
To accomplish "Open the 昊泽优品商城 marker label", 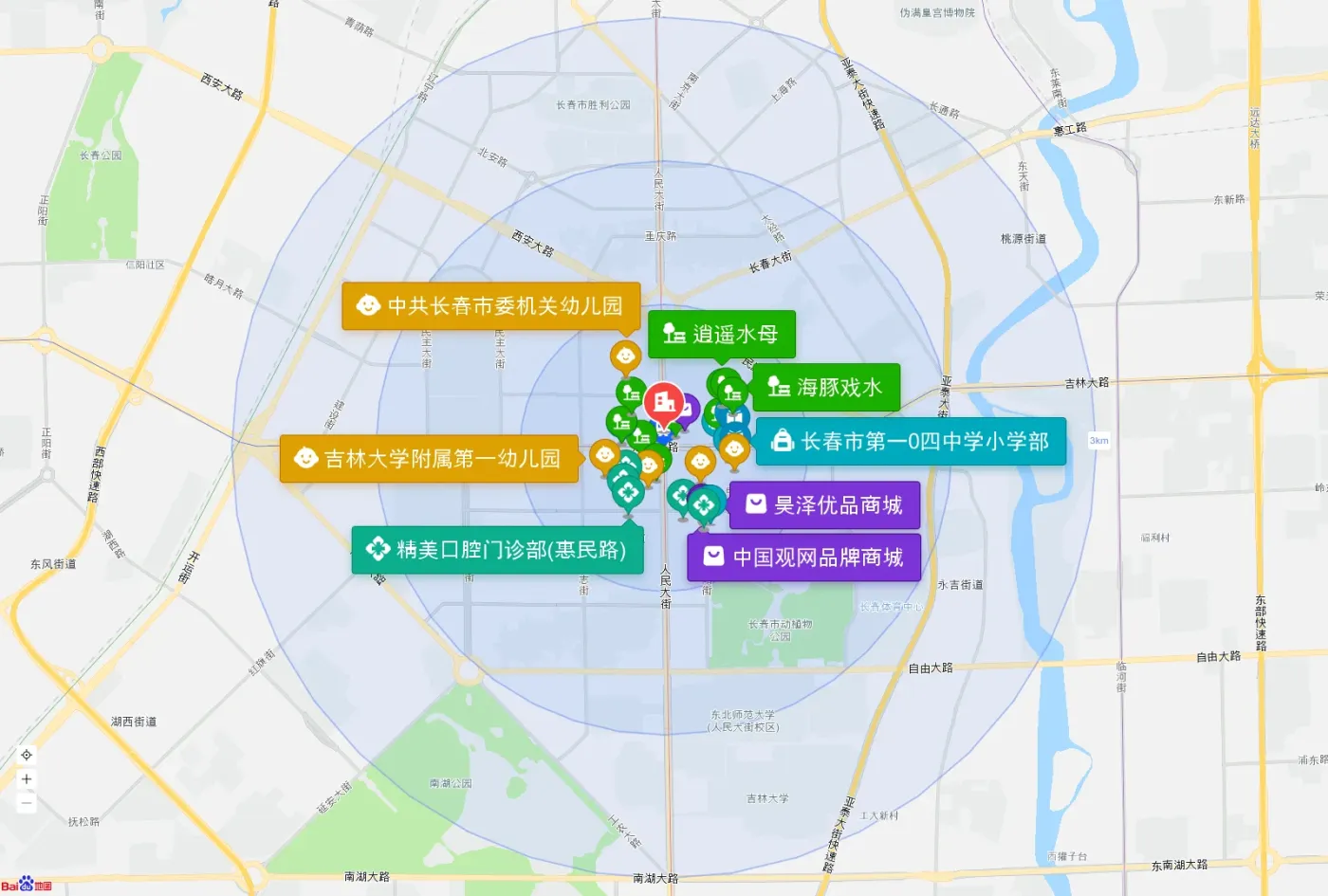I will click(x=824, y=505).
